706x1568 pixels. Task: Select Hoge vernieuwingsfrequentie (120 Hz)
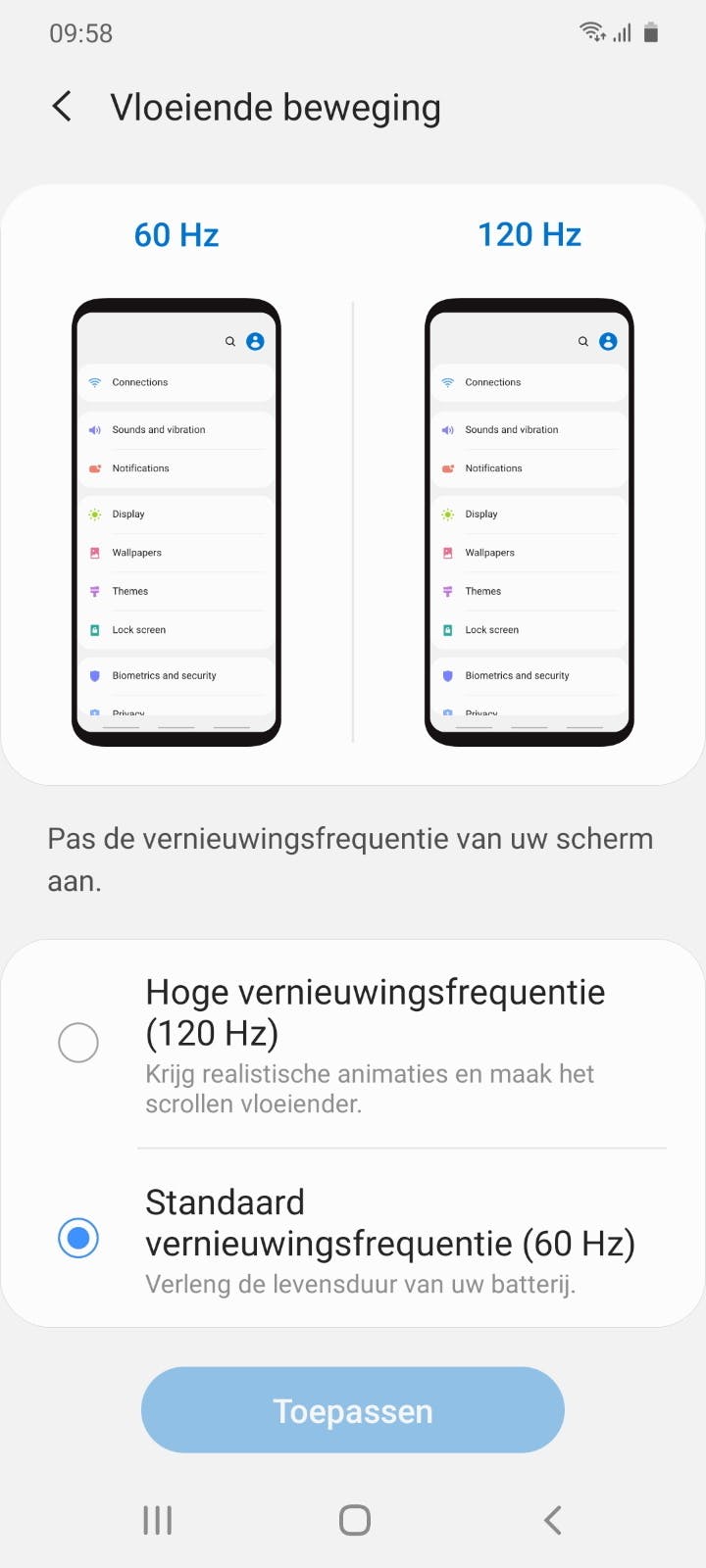click(x=78, y=1043)
